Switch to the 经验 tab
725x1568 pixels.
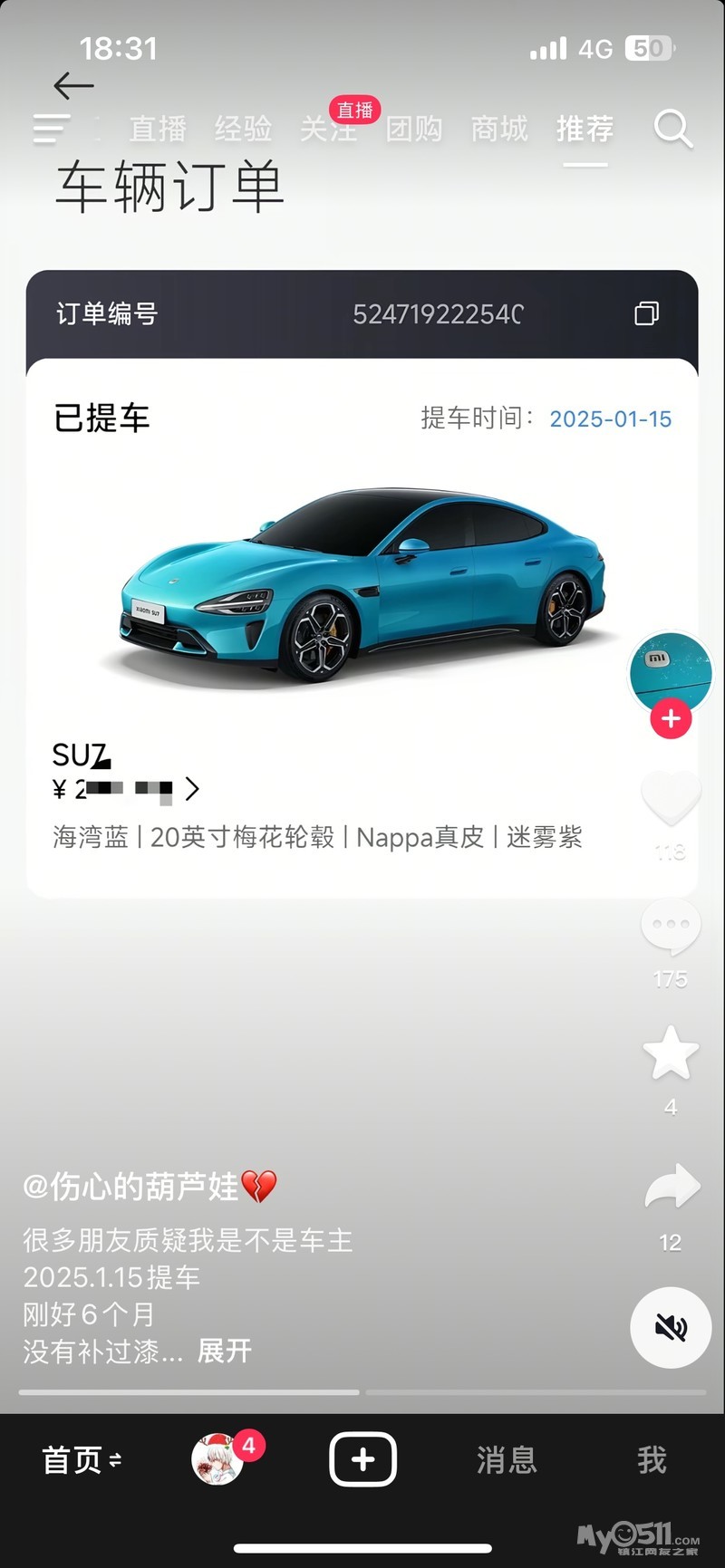click(243, 129)
